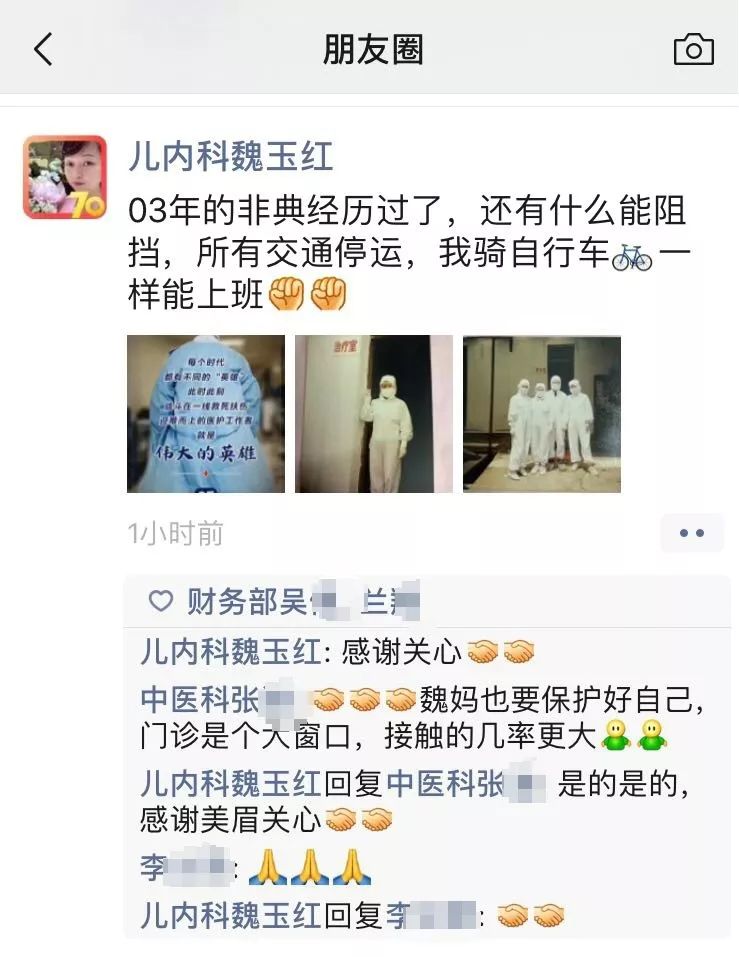739x957 pixels.
Task: Go back from Moments screen
Action: point(43,48)
